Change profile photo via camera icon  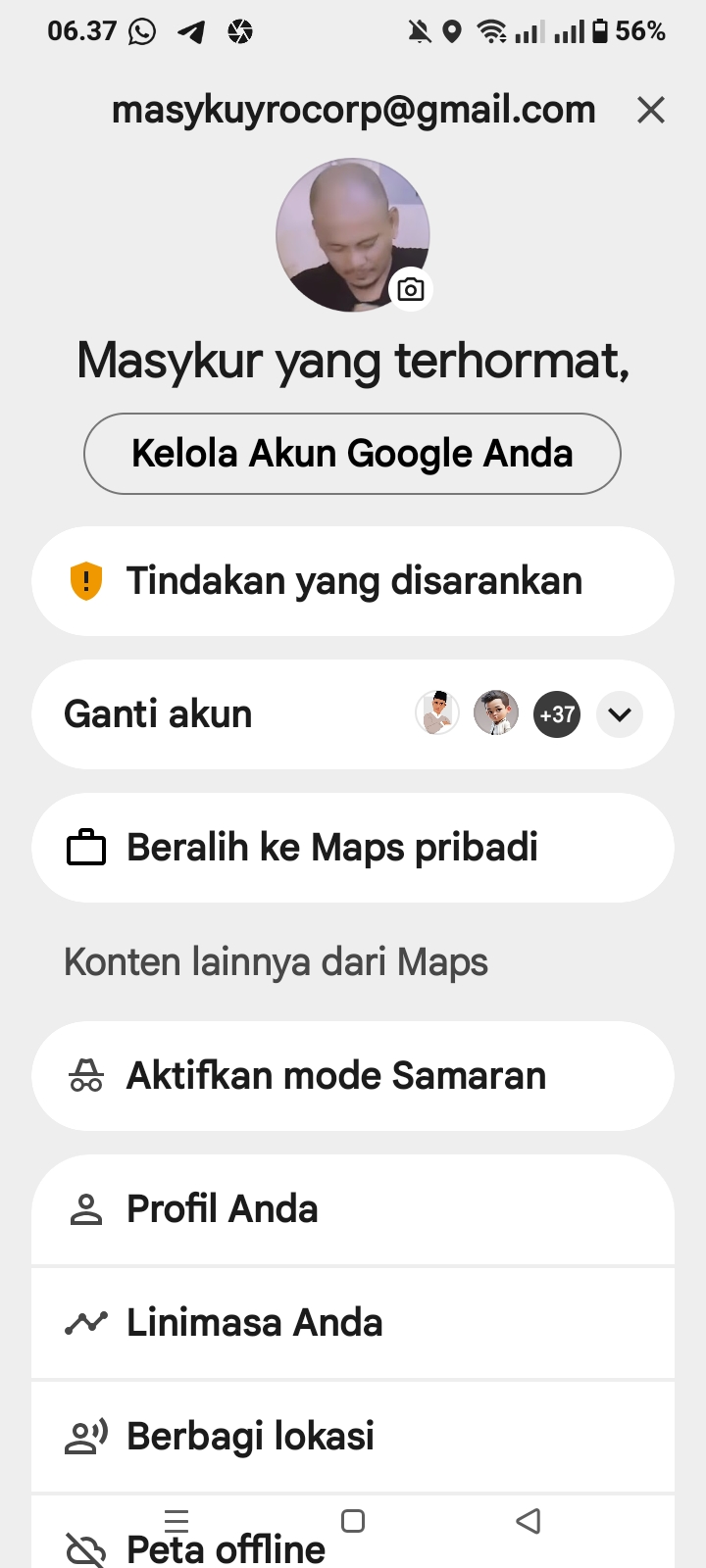pyautogui.click(x=411, y=289)
